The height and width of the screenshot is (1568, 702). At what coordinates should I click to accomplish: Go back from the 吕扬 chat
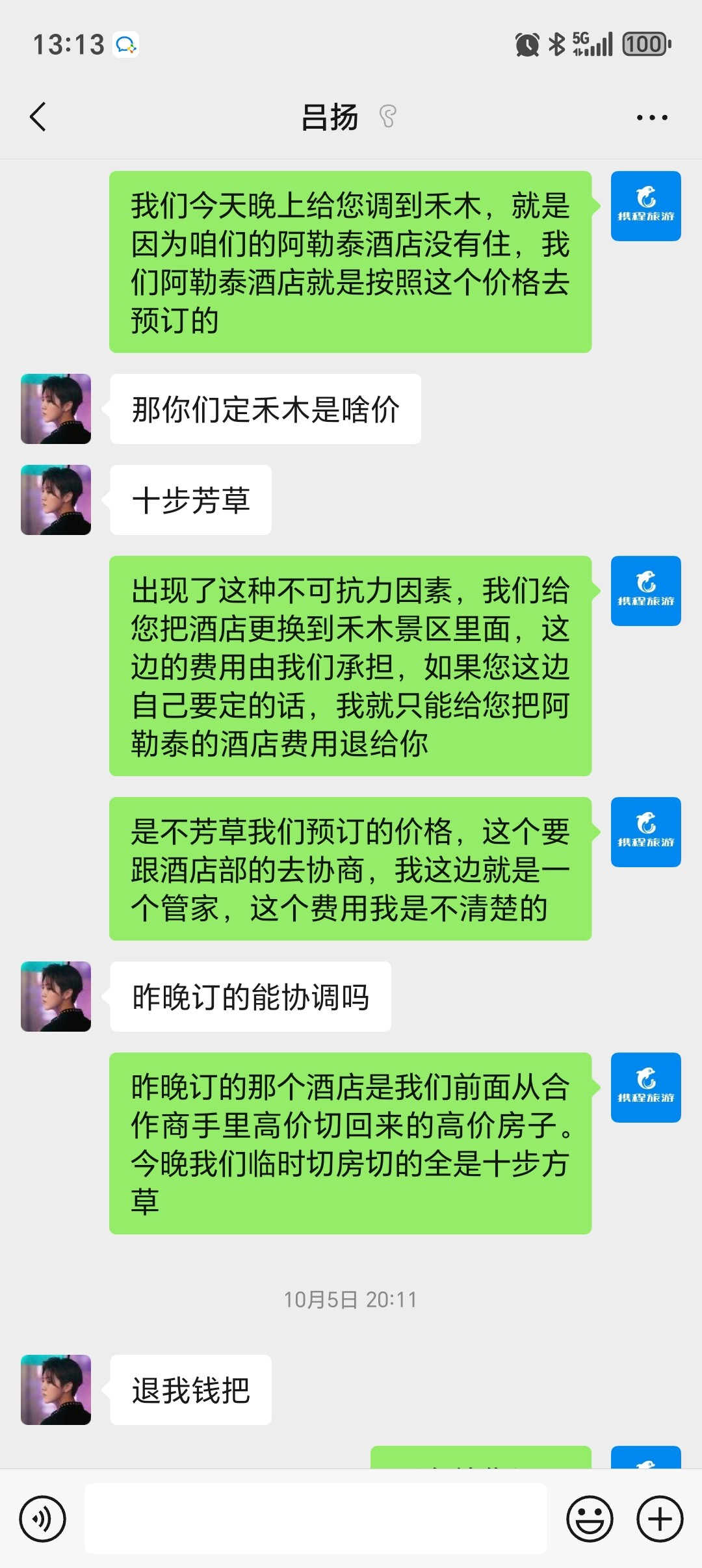point(38,117)
